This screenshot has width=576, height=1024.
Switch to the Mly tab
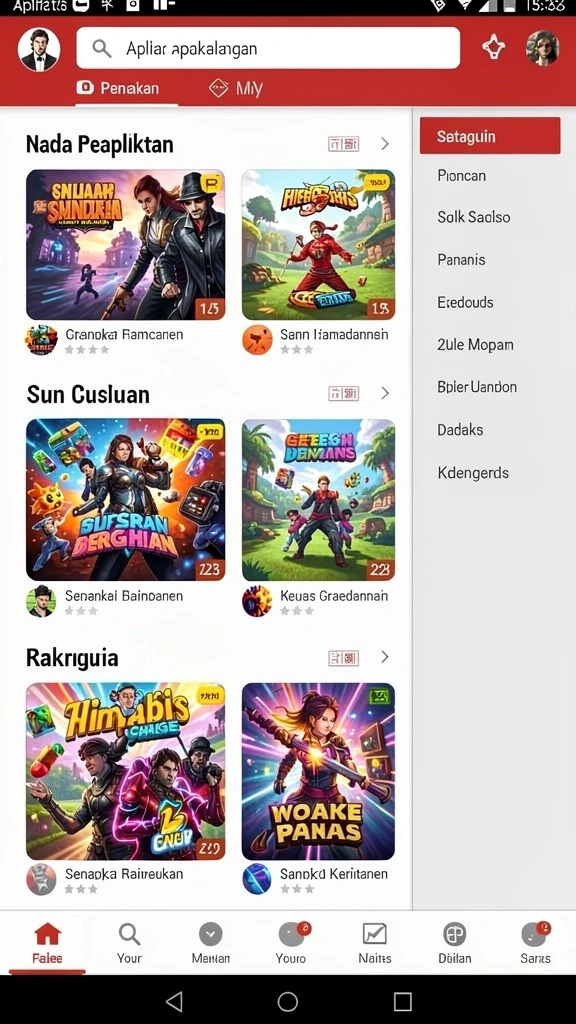click(236, 88)
